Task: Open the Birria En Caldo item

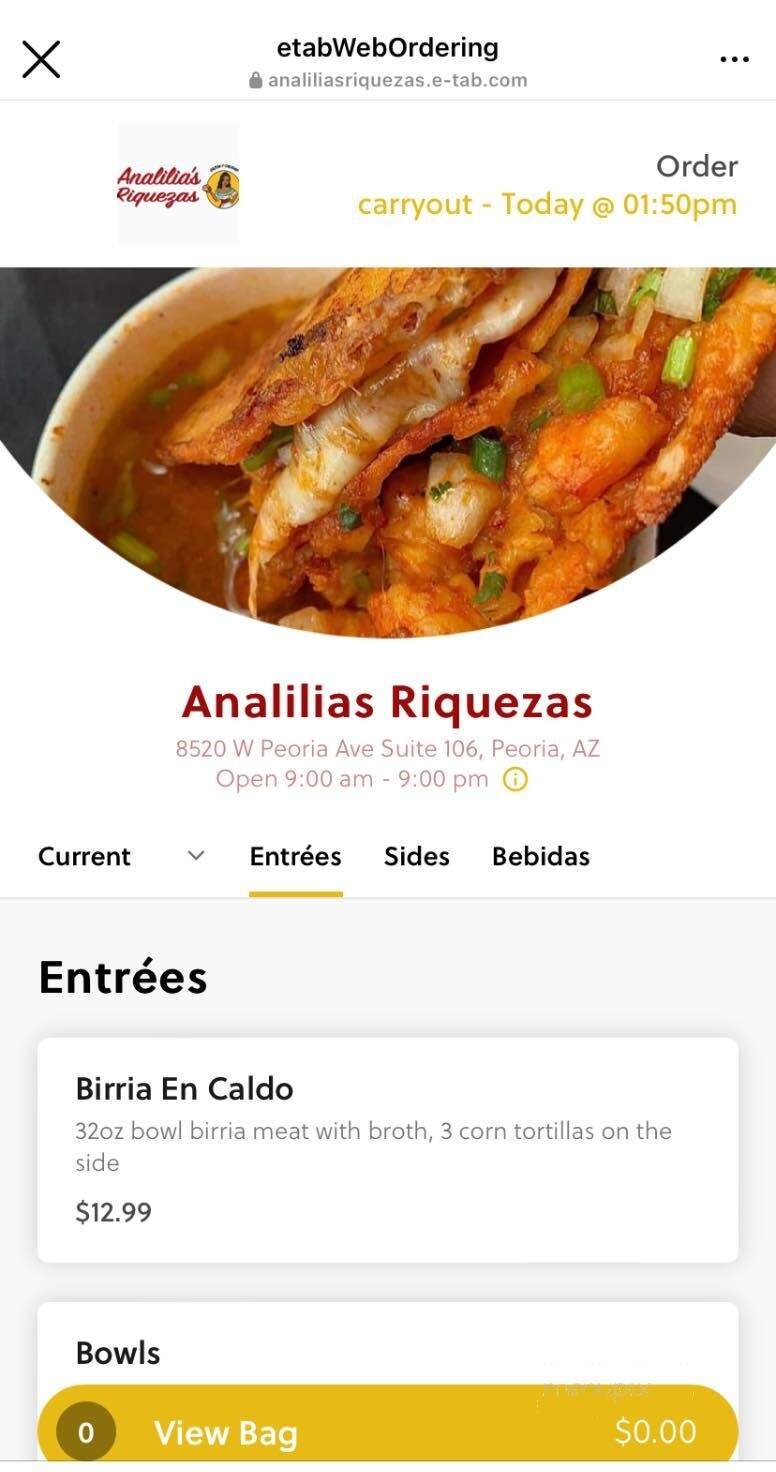Action: pos(387,1149)
